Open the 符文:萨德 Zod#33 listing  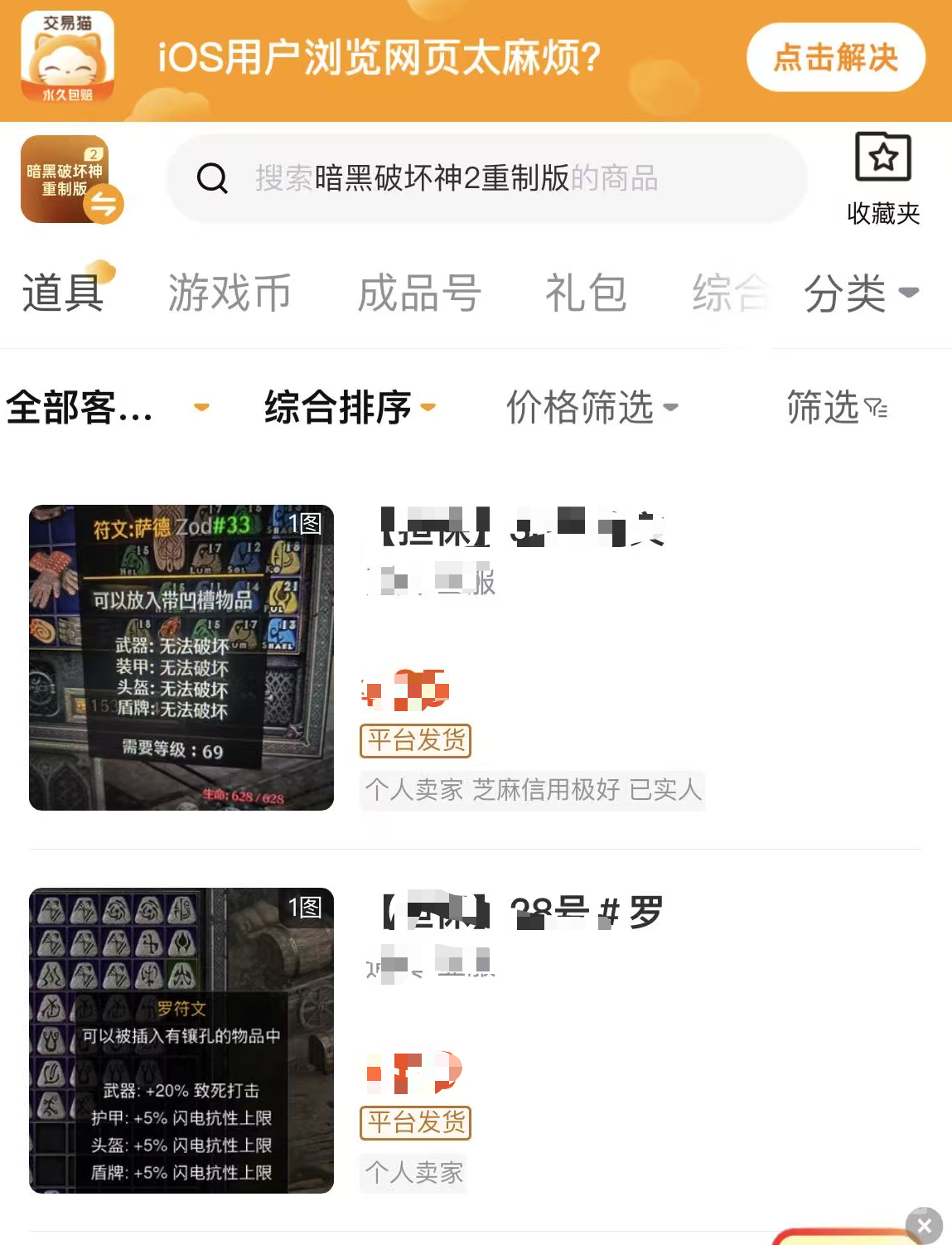(x=181, y=657)
